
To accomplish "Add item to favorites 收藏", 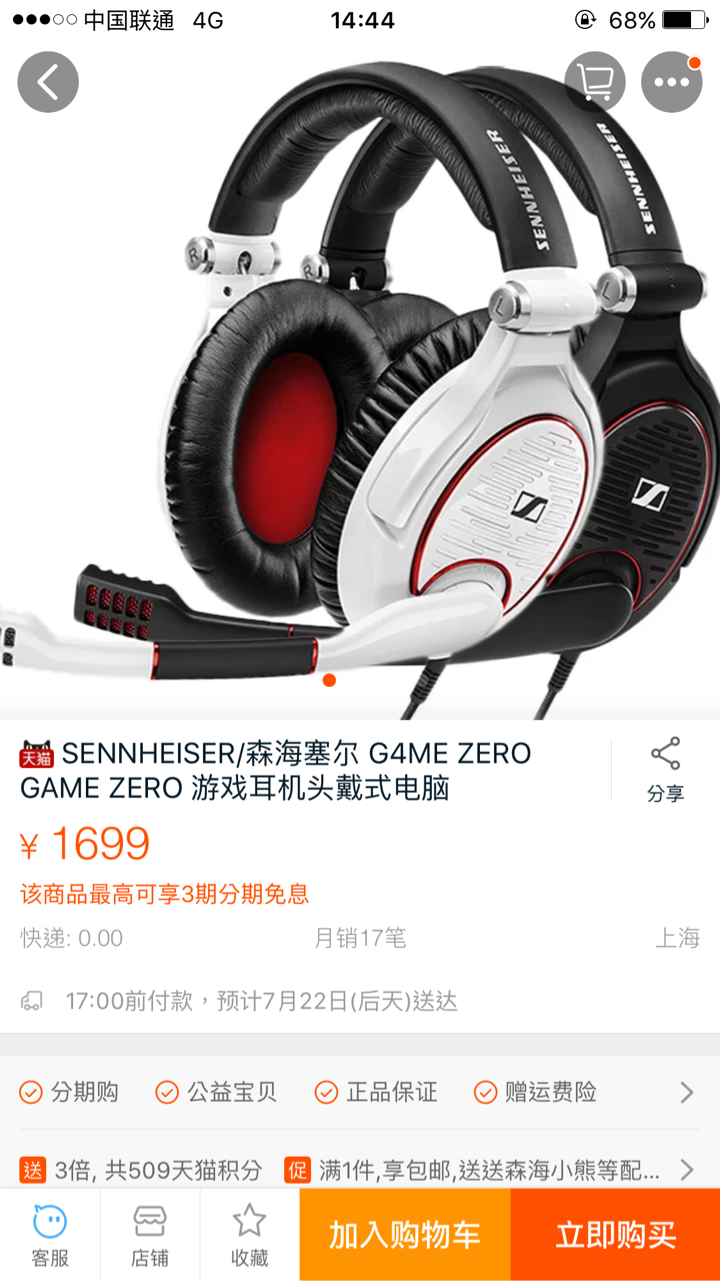I will click(249, 1235).
